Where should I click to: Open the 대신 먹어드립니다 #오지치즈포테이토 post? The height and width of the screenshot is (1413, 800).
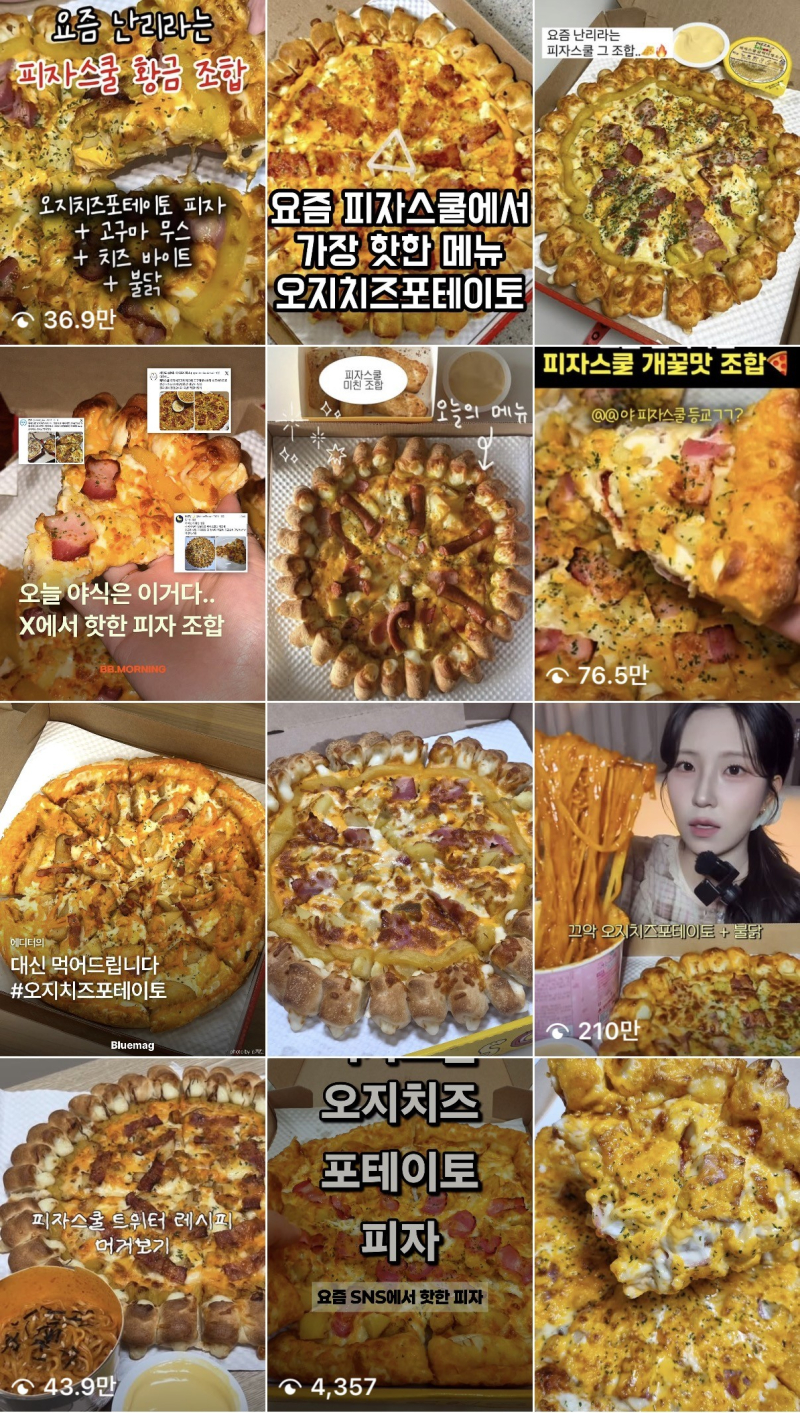tap(132, 880)
